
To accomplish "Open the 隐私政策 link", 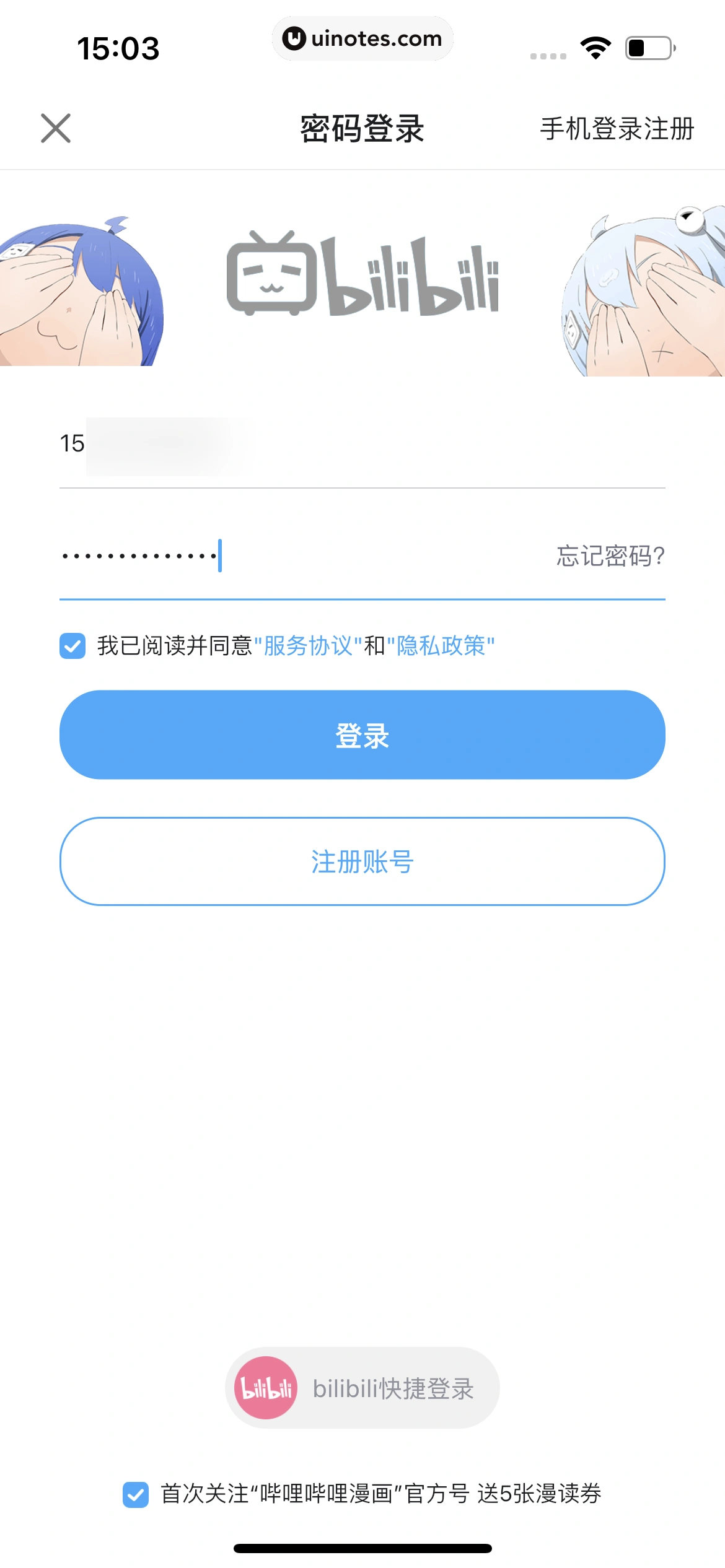I will pos(441,647).
